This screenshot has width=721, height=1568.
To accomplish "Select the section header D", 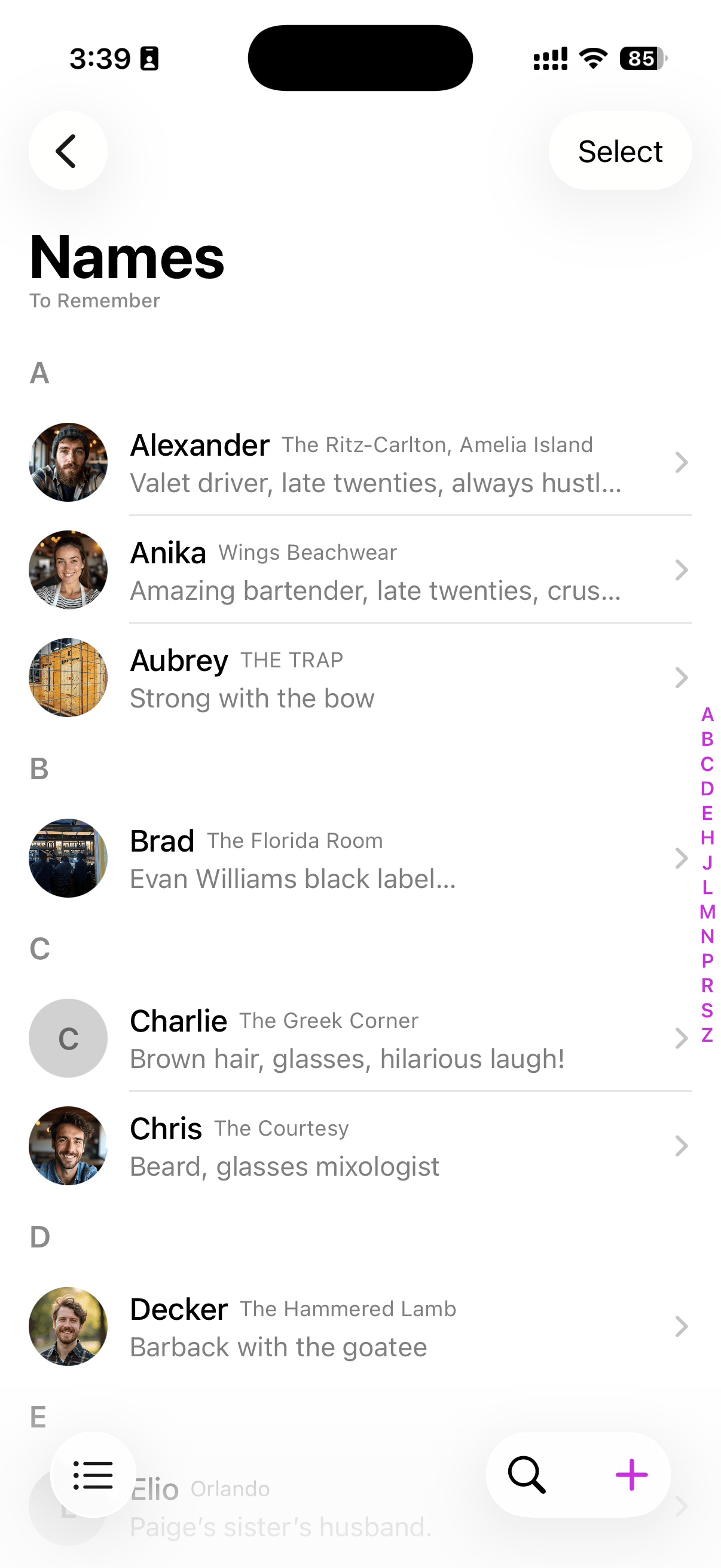I will click(x=41, y=1236).
